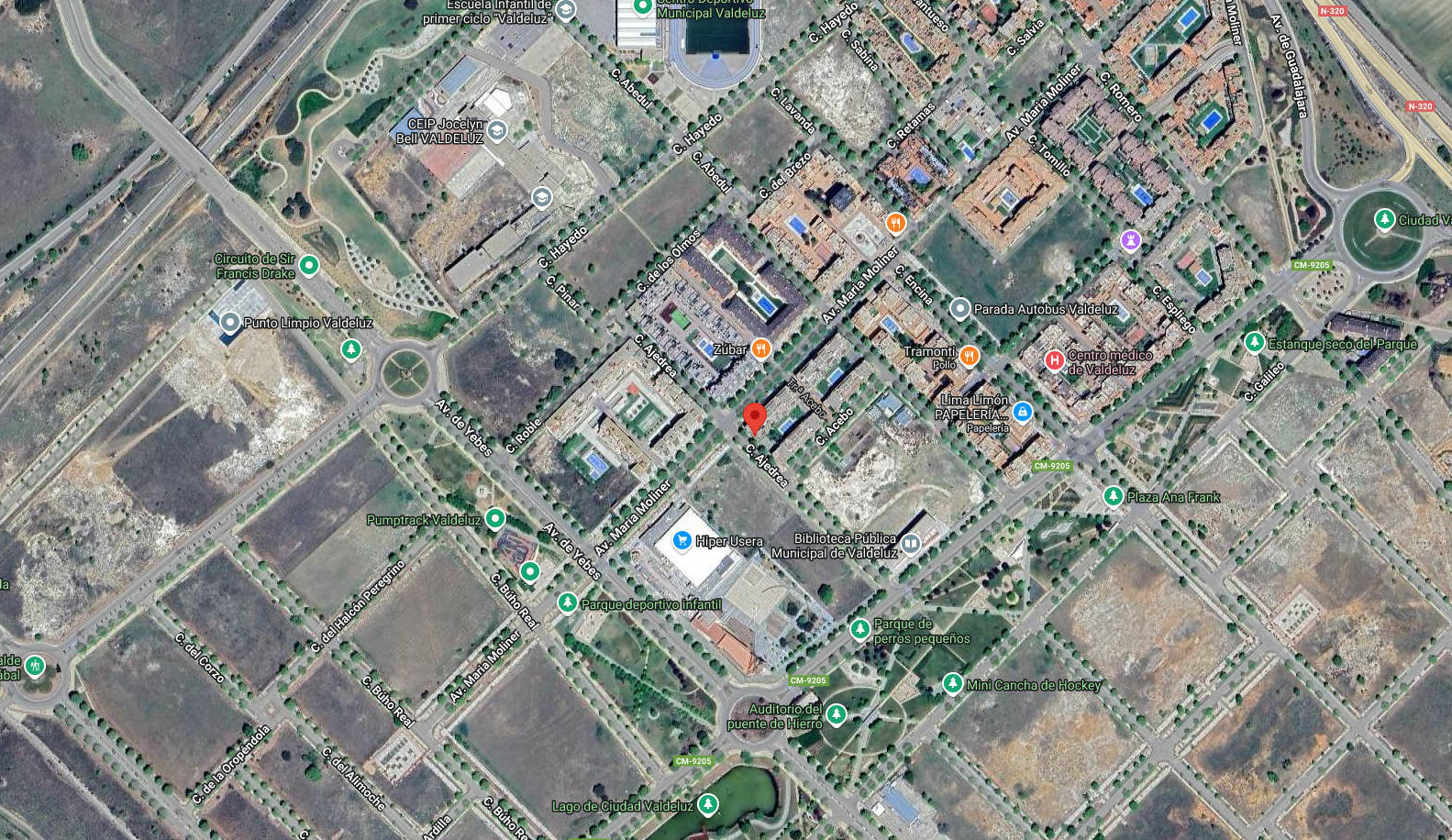The image size is (1452, 840).
Task: Select Lago de Ciudad Valdeluz marker
Action: pos(707,804)
